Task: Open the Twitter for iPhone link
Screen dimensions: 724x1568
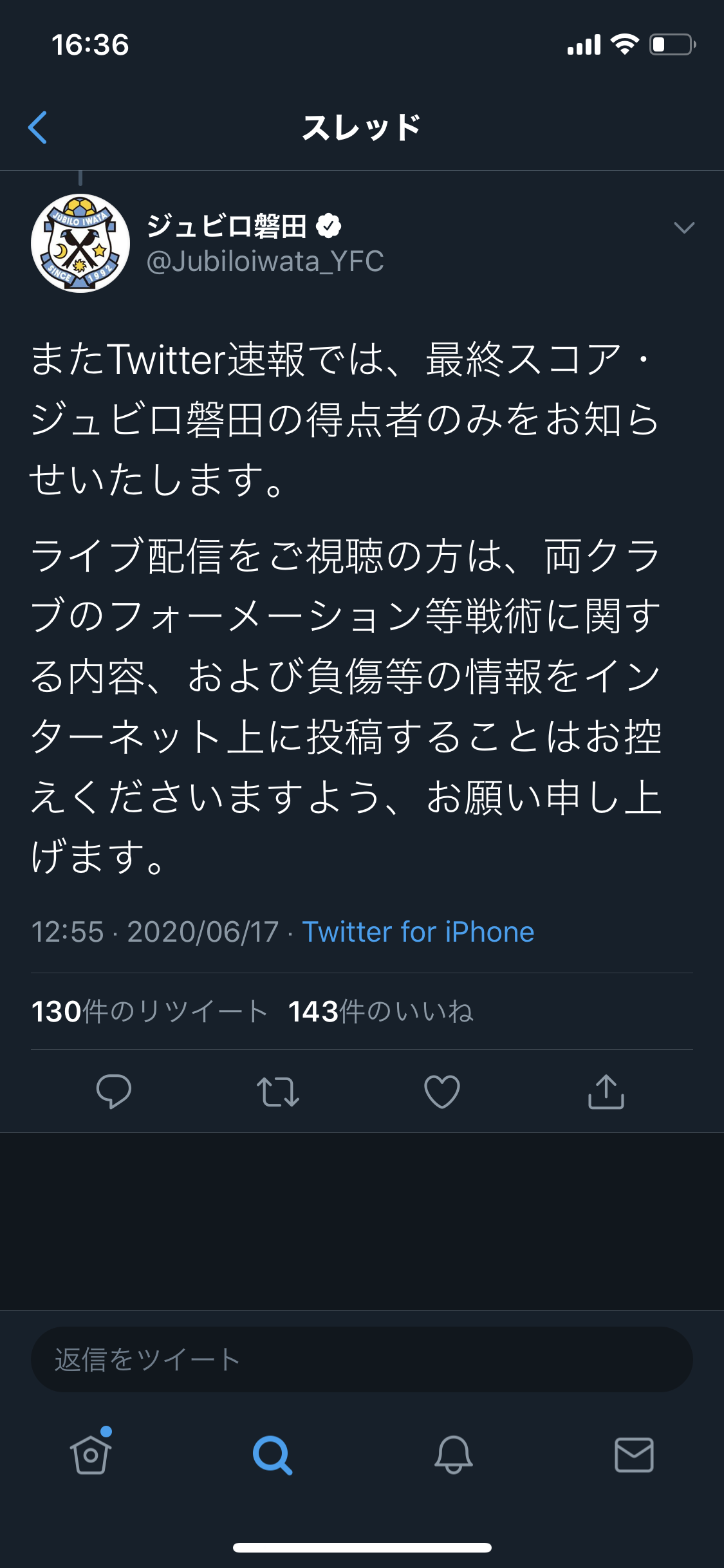Action: [418, 932]
